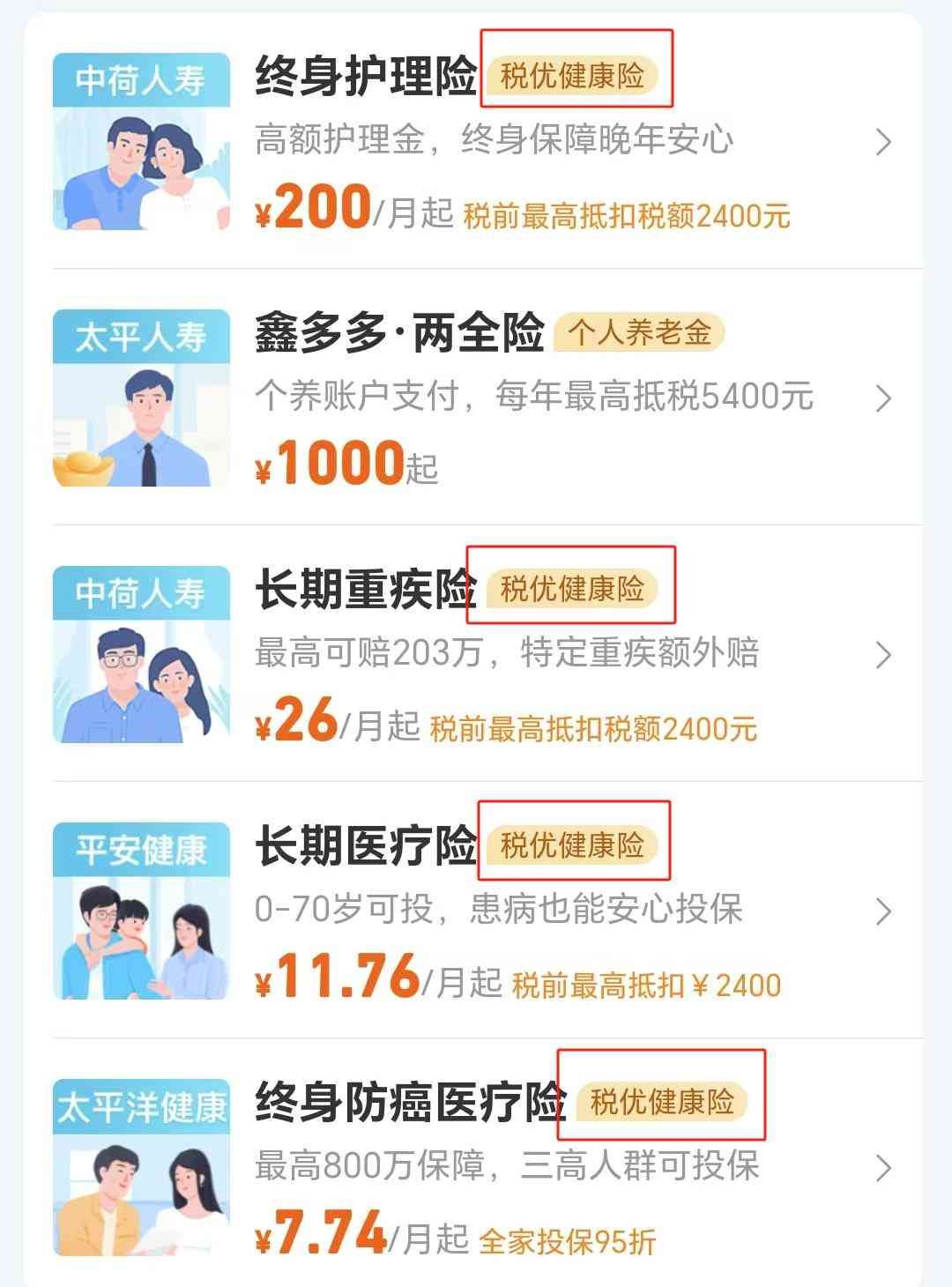Open 长期医疗险 by 平安健康

(365, 846)
